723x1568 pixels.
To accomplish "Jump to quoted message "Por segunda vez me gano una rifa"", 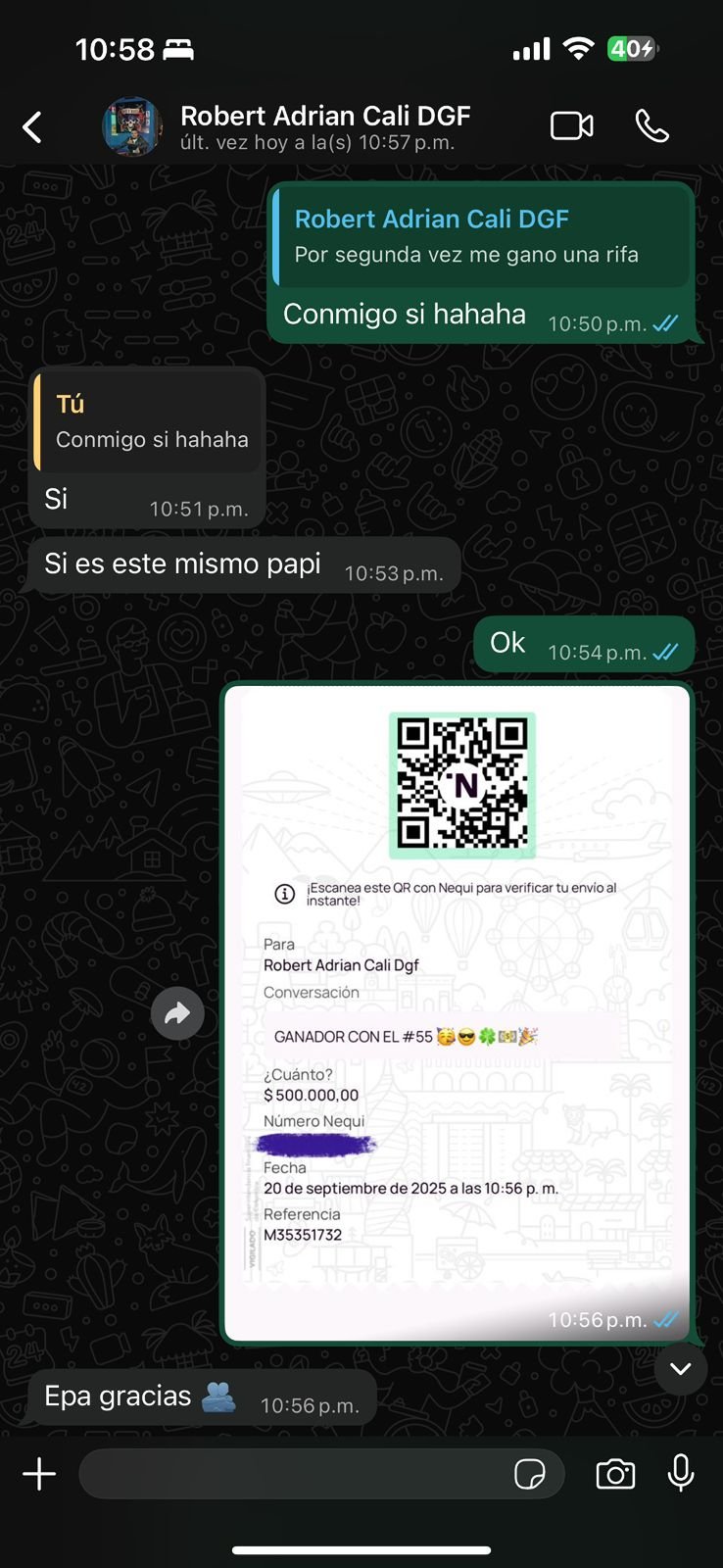I will (482, 237).
